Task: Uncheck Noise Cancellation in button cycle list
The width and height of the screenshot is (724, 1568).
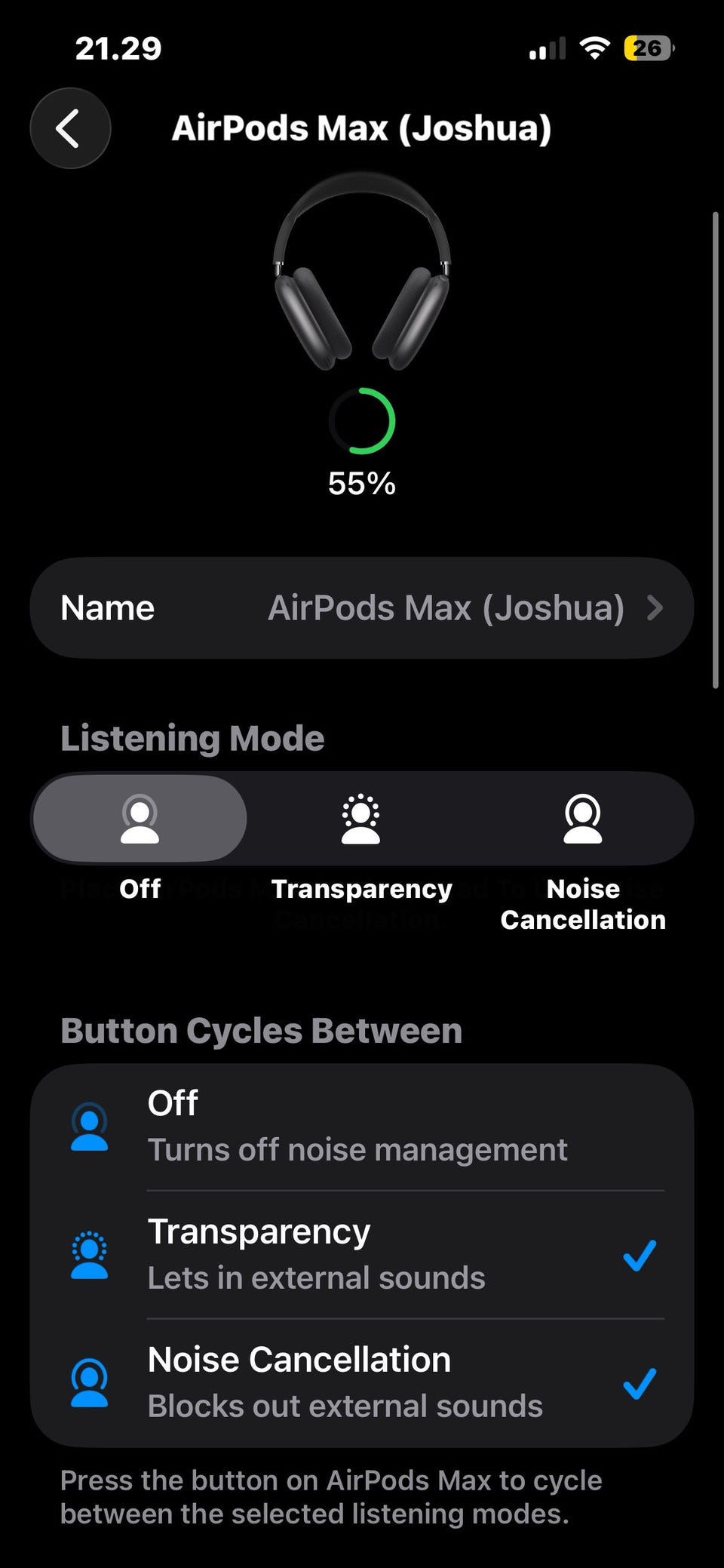Action: [x=362, y=1383]
